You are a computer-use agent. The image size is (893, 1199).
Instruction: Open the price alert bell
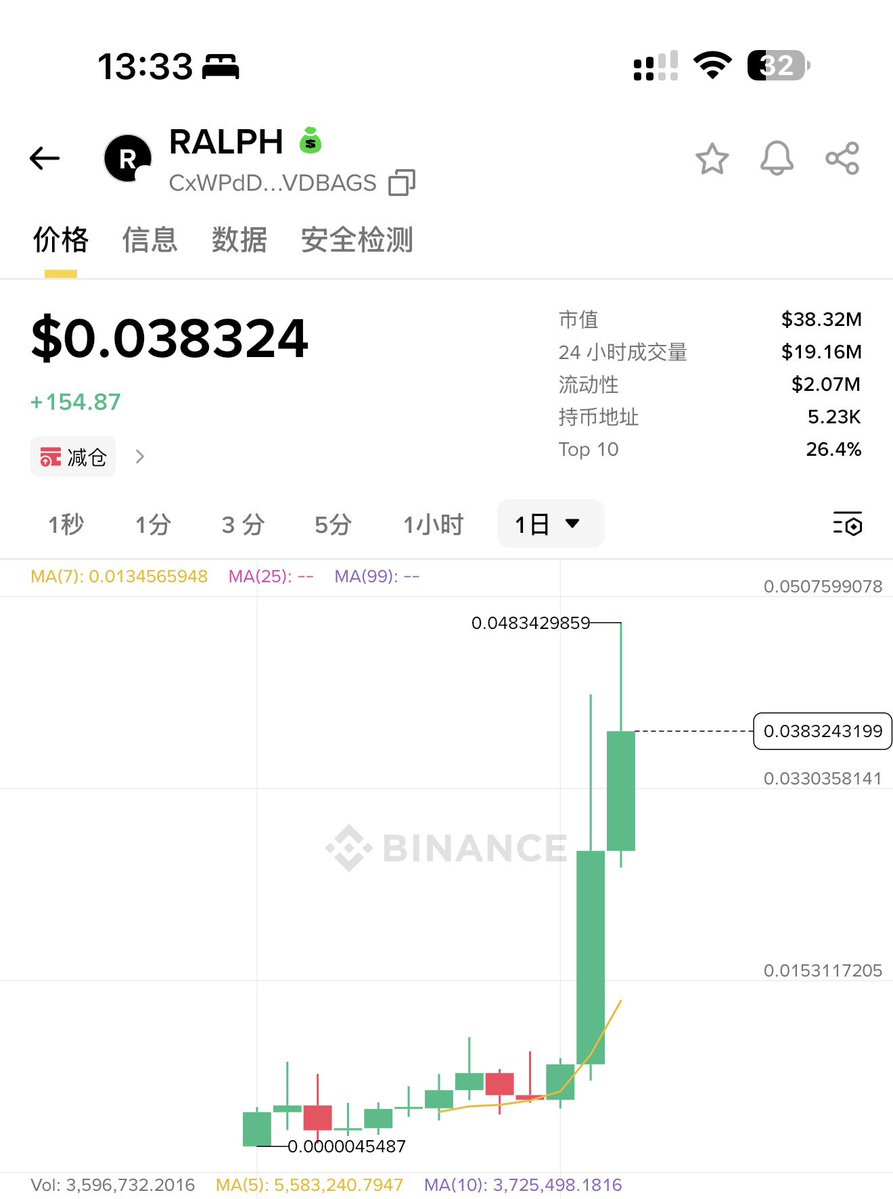tap(777, 158)
